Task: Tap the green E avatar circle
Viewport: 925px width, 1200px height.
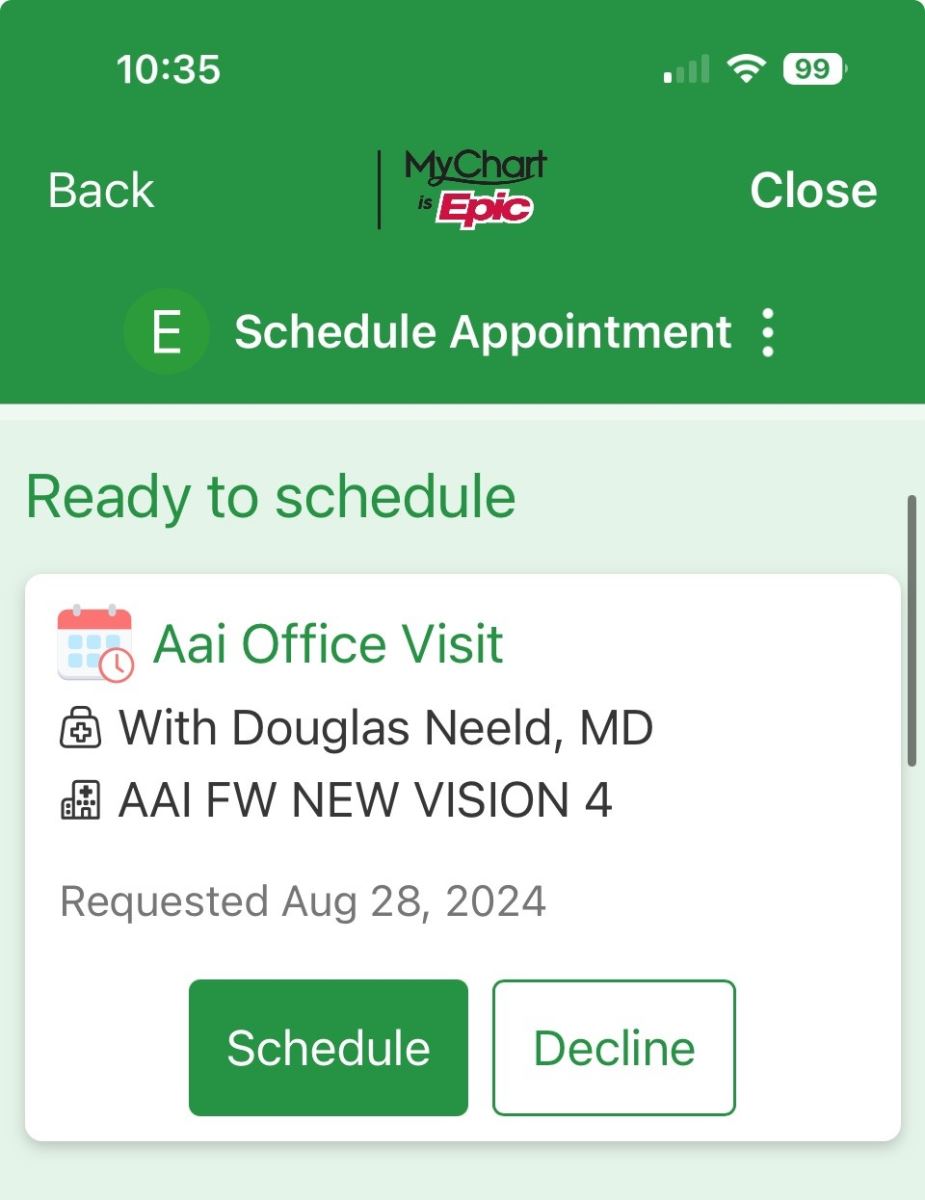Action: (x=167, y=331)
